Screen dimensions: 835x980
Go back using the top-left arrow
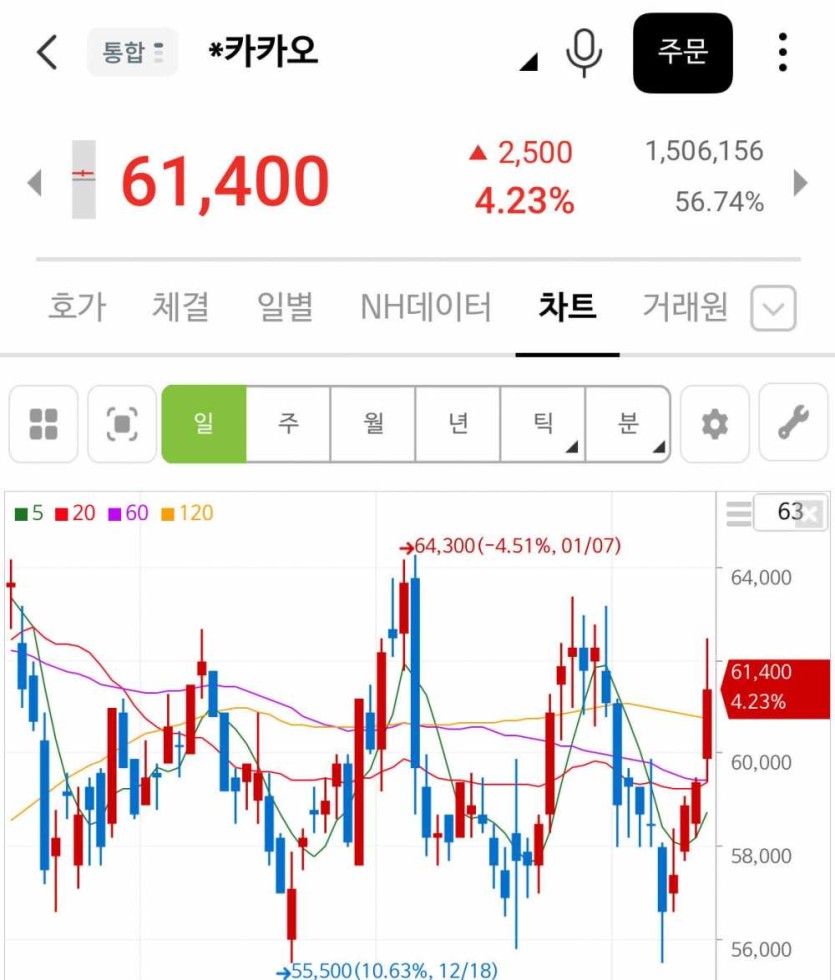point(47,52)
